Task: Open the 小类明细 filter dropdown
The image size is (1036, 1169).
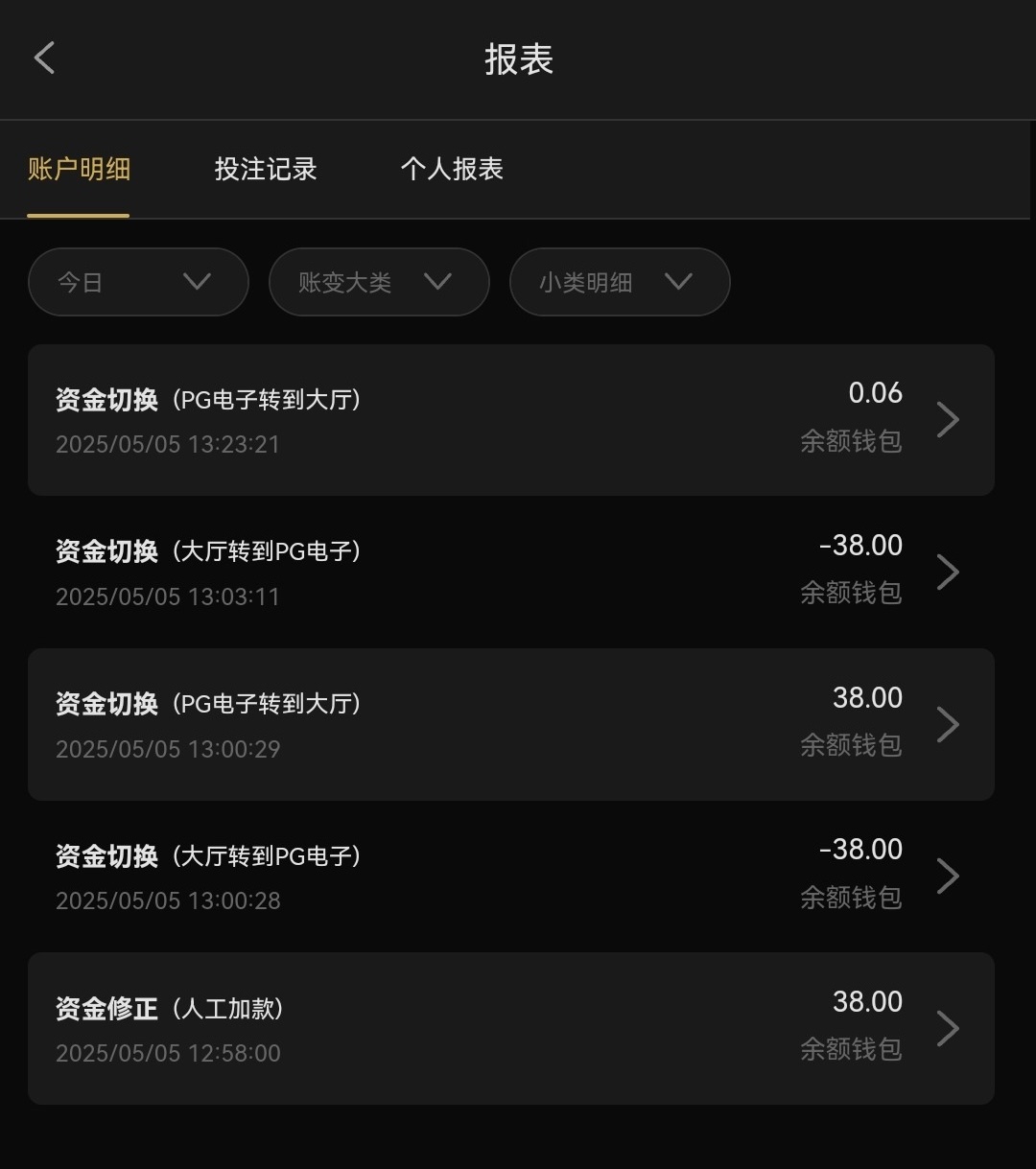Action: (x=620, y=282)
